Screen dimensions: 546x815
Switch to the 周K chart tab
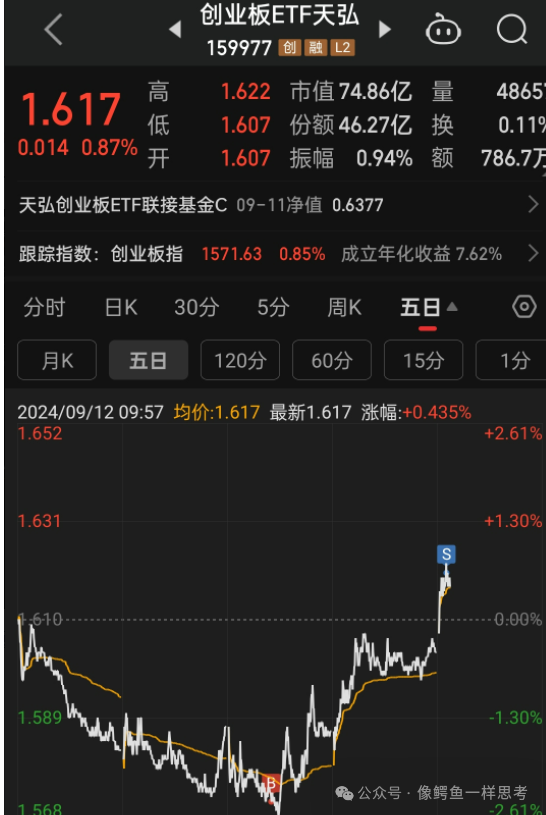click(344, 307)
